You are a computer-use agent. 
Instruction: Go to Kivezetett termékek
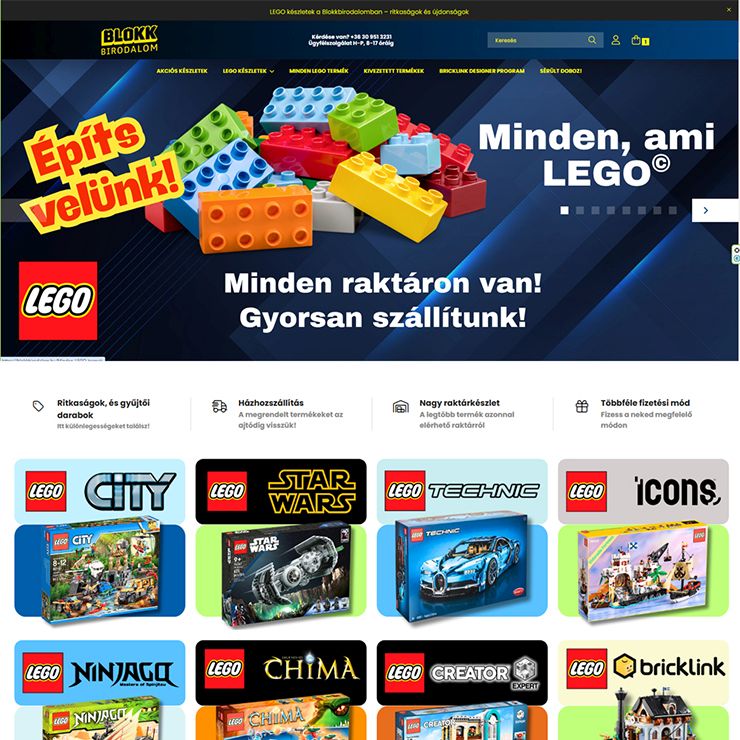pyautogui.click(x=394, y=71)
